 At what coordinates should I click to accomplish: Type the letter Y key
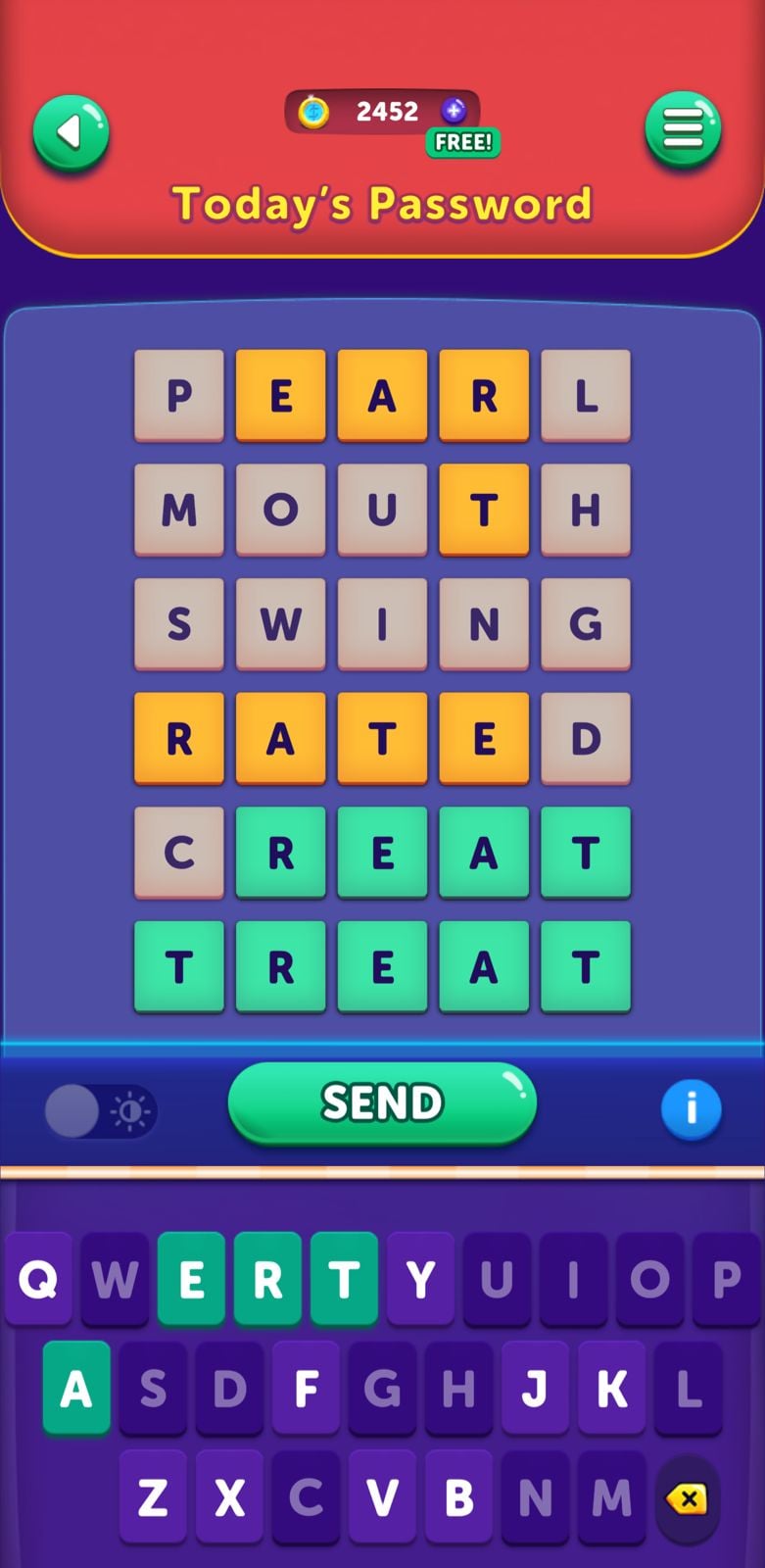(x=420, y=1279)
